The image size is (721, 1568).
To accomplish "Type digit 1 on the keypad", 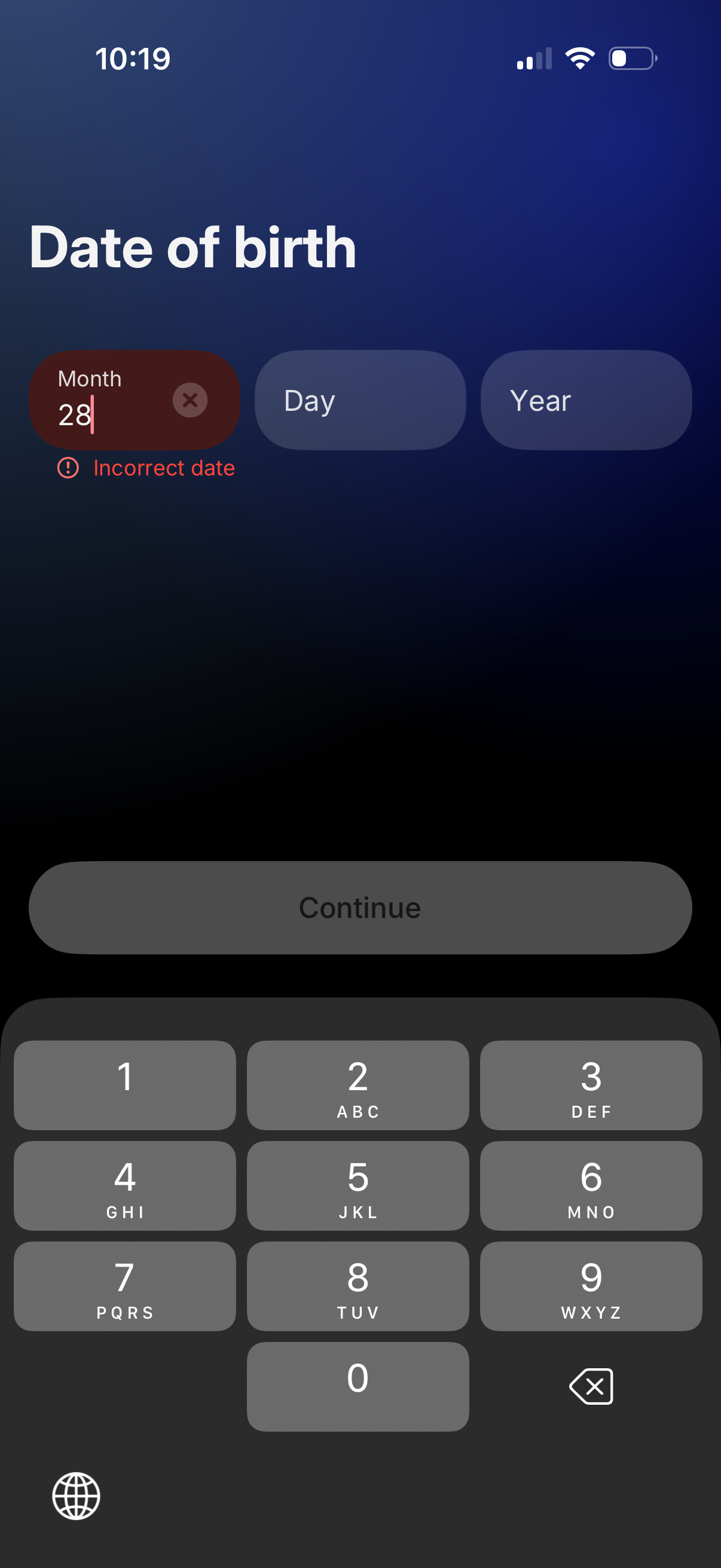I will point(125,1085).
